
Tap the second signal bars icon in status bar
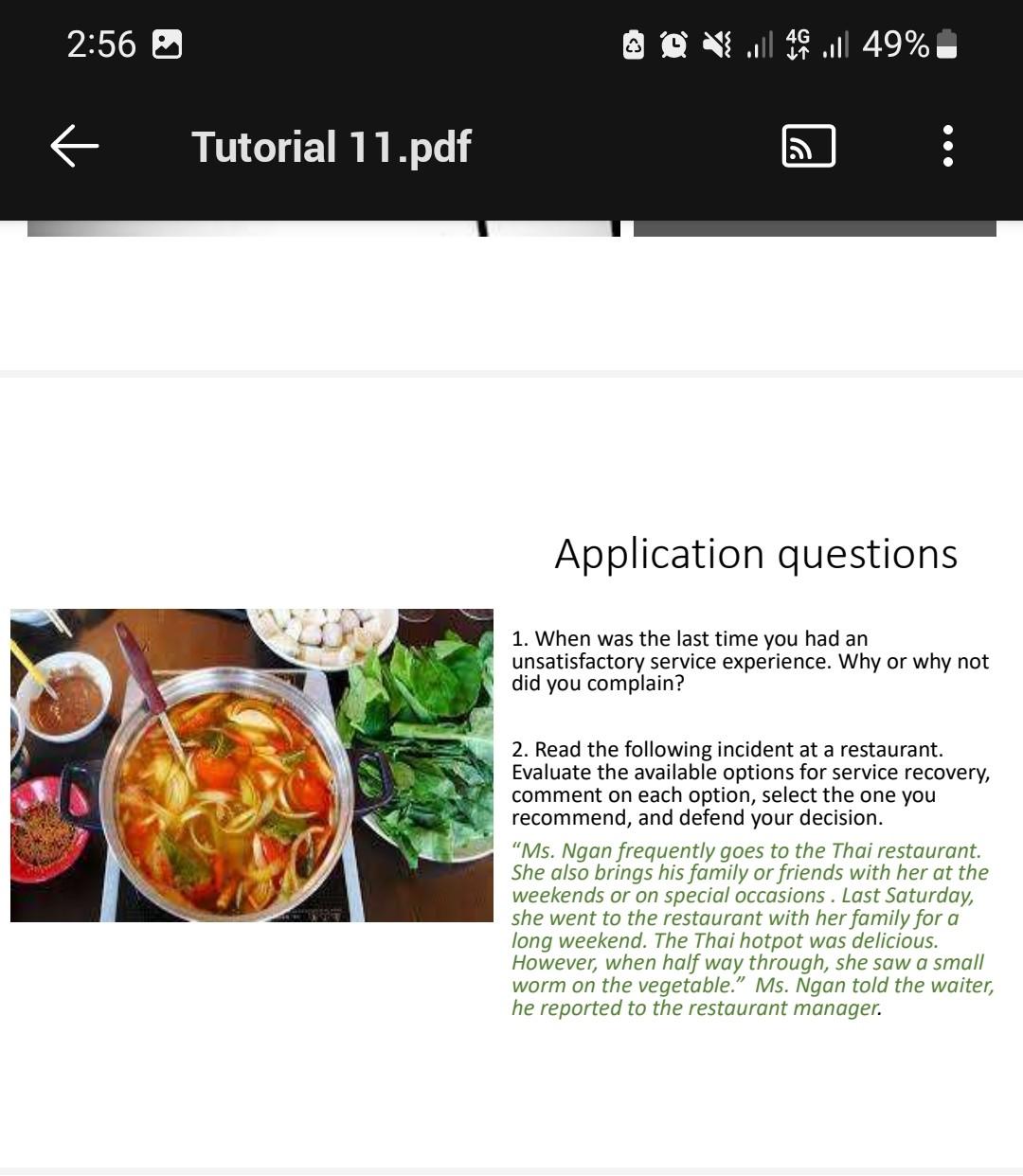tap(837, 44)
